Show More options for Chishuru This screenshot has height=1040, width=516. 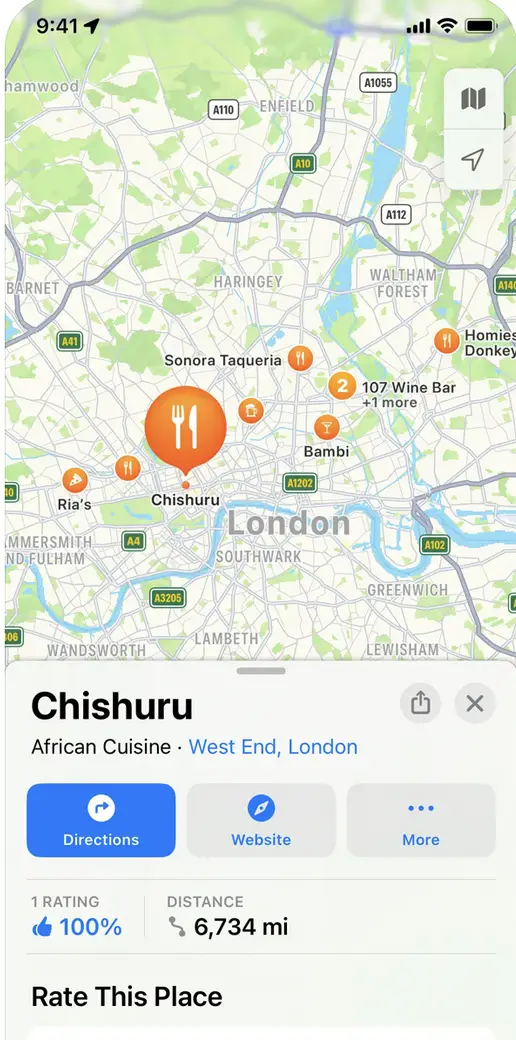coord(421,820)
